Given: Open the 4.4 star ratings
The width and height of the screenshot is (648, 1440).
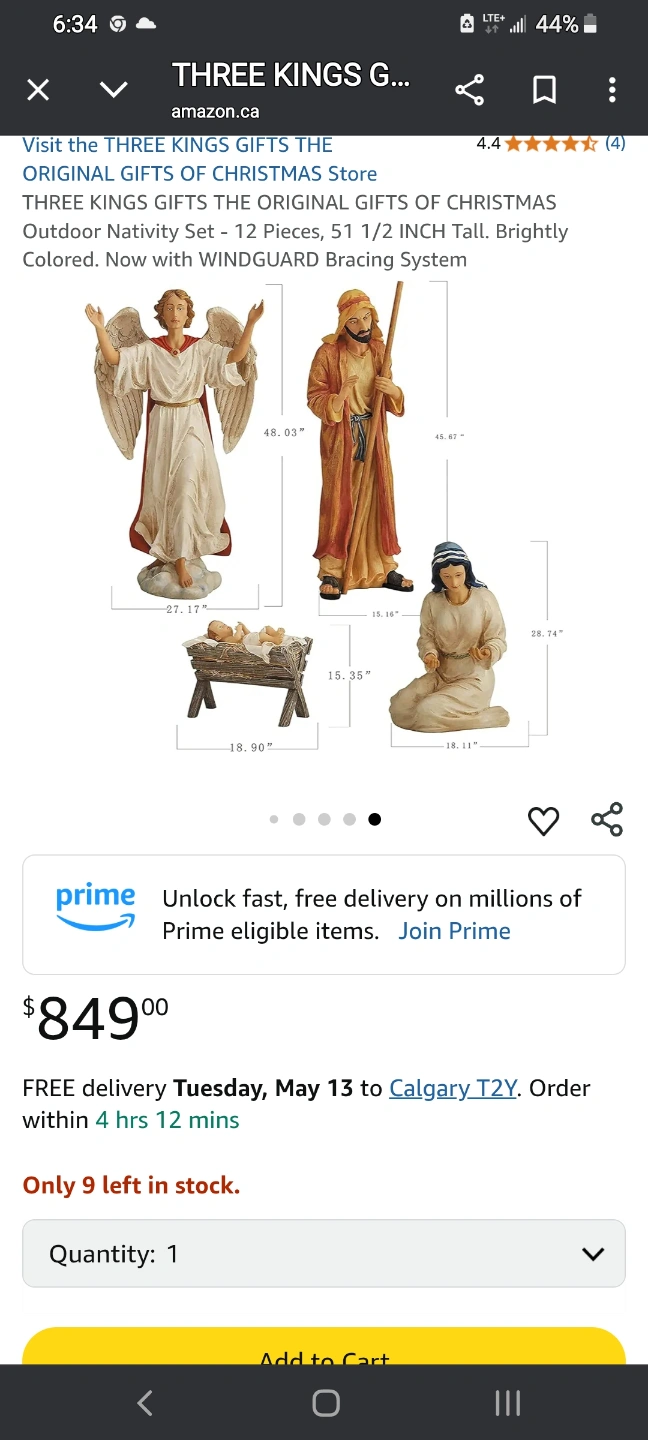Looking at the screenshot, I should coord(551,143).
